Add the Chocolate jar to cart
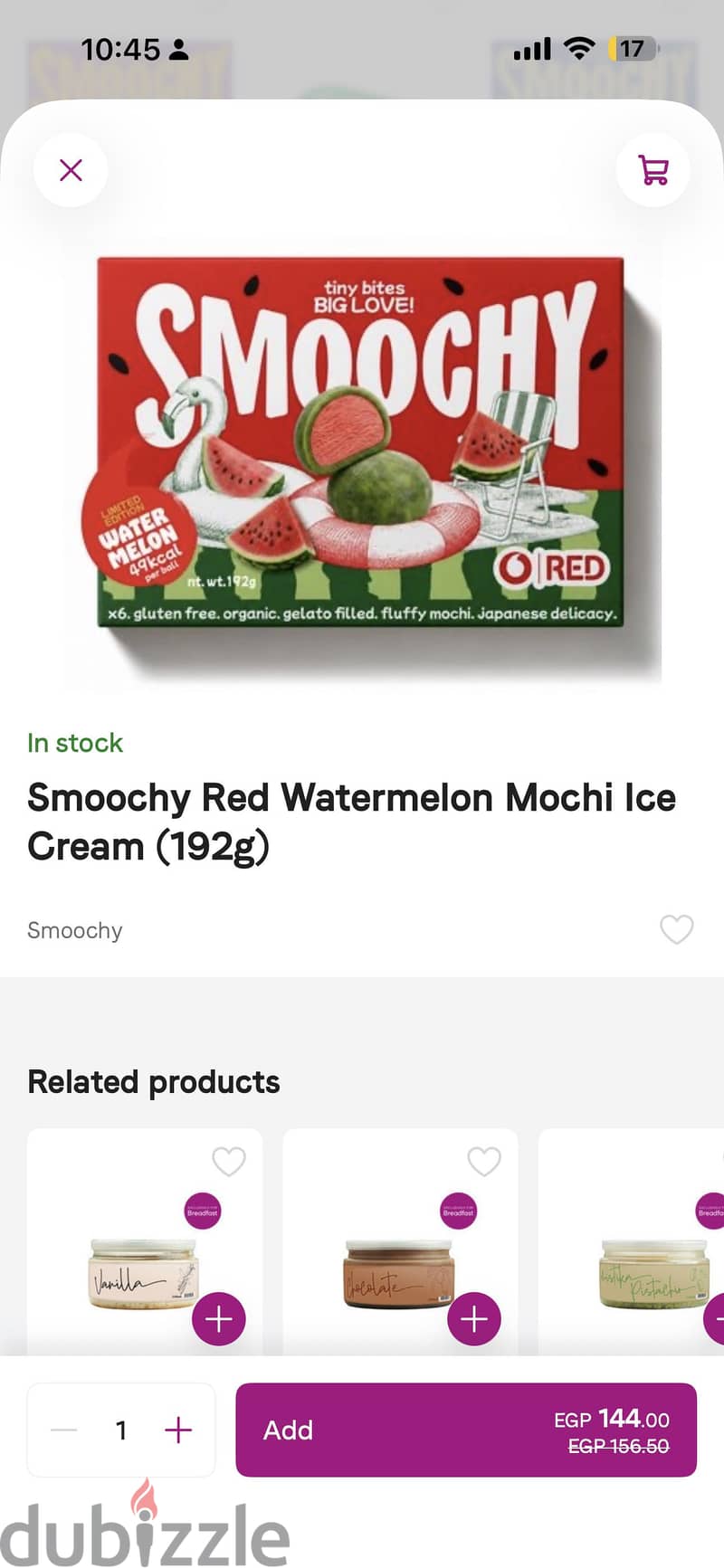Image resolution: width=724 pixels, height=1568 pixels. 474,1319
